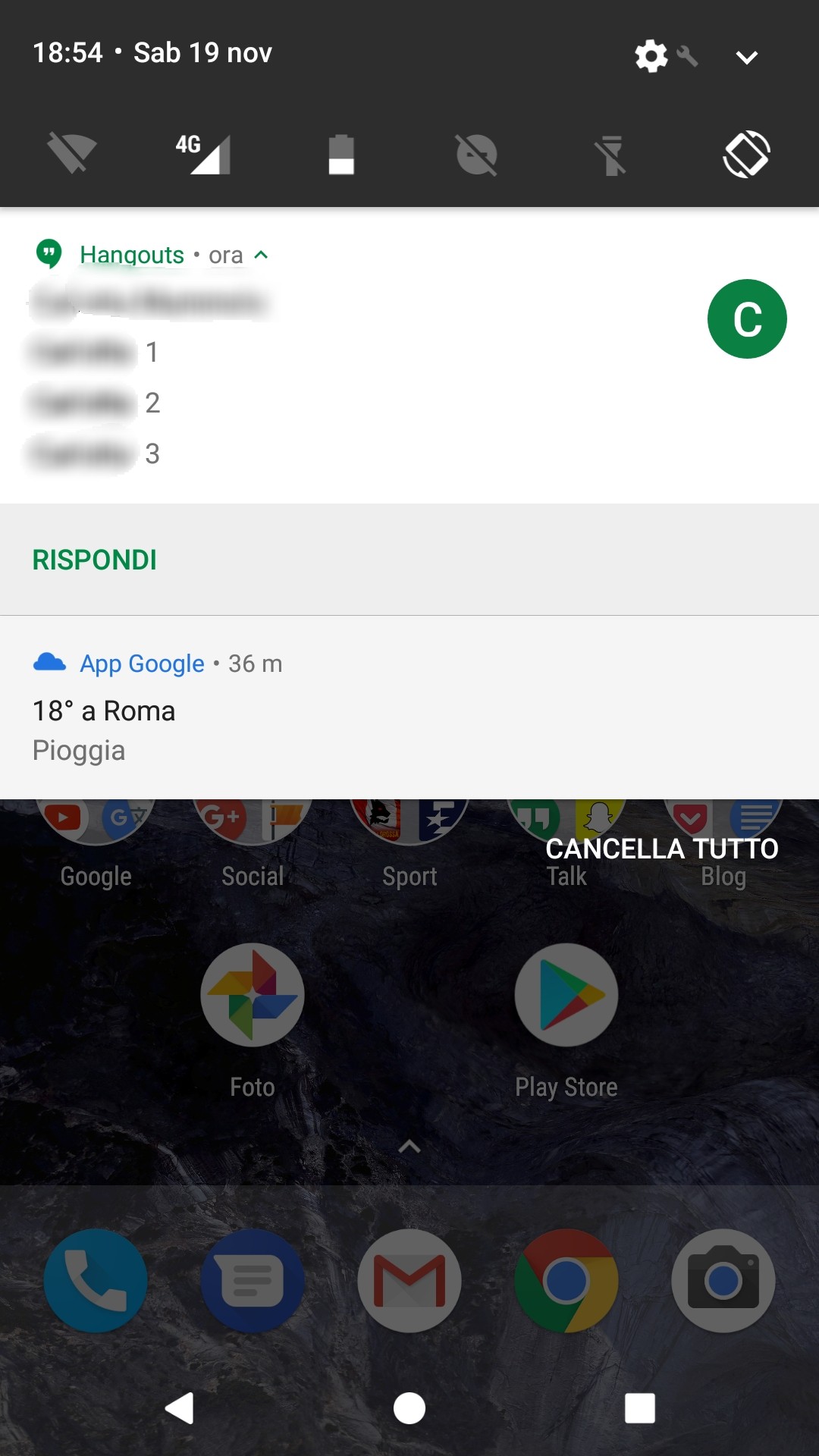Toggle Do Not Disturb quick tile
This screenshot has width=819, height=1456.
coord(476,155)
